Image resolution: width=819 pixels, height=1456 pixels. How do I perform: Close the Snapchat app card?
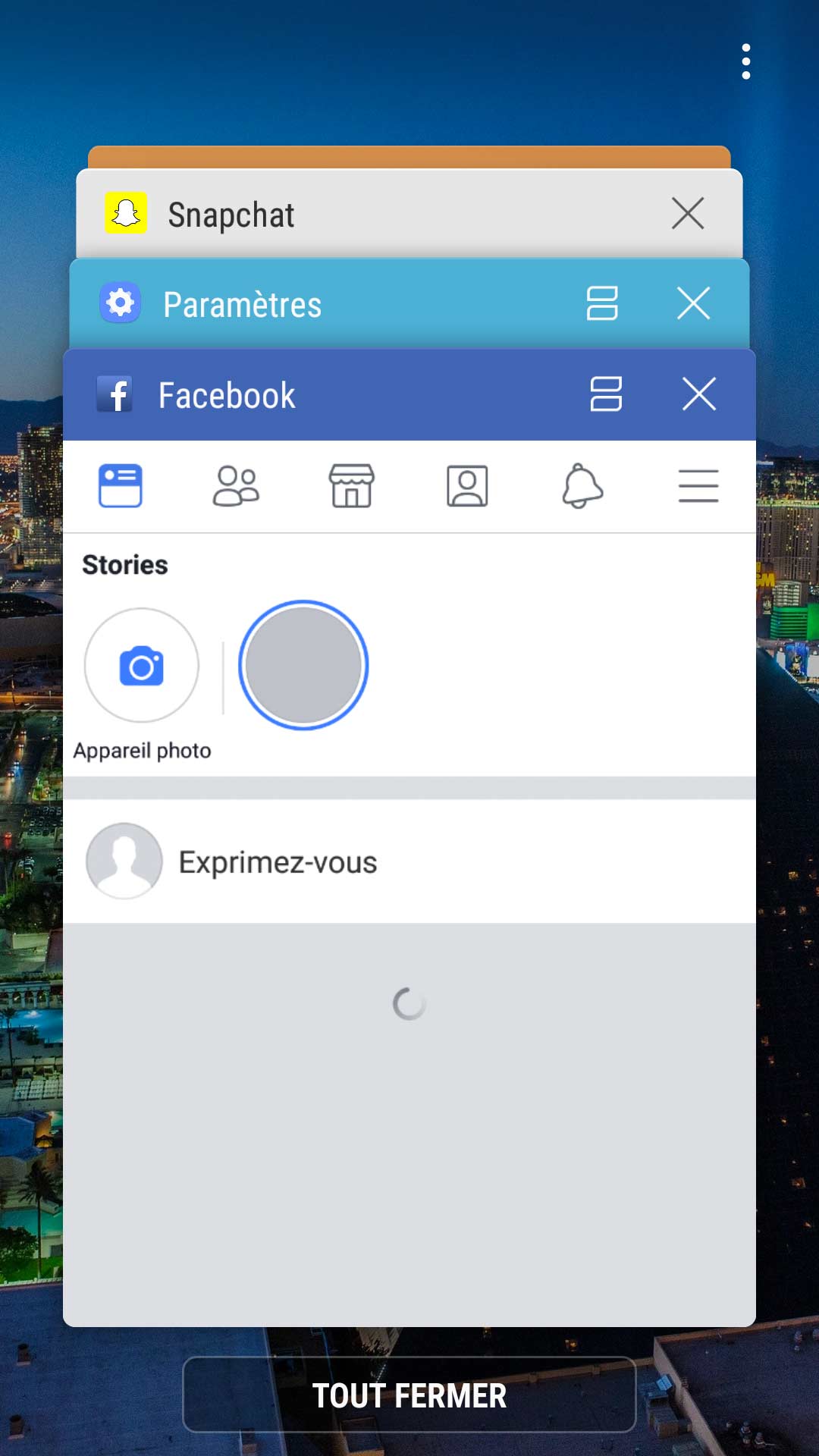click(x=688, y=213)
